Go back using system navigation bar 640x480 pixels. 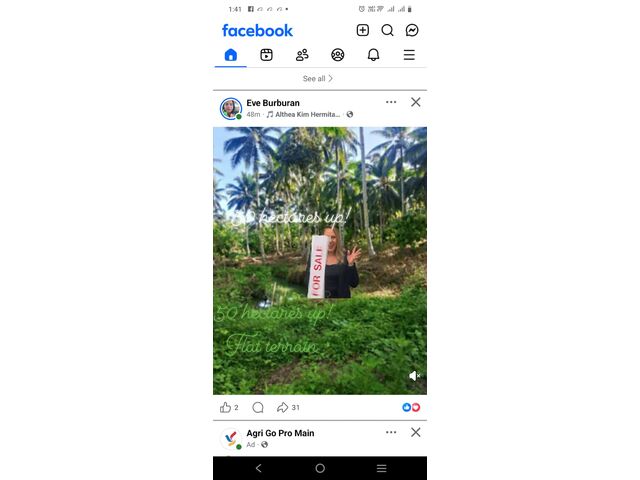259,468
